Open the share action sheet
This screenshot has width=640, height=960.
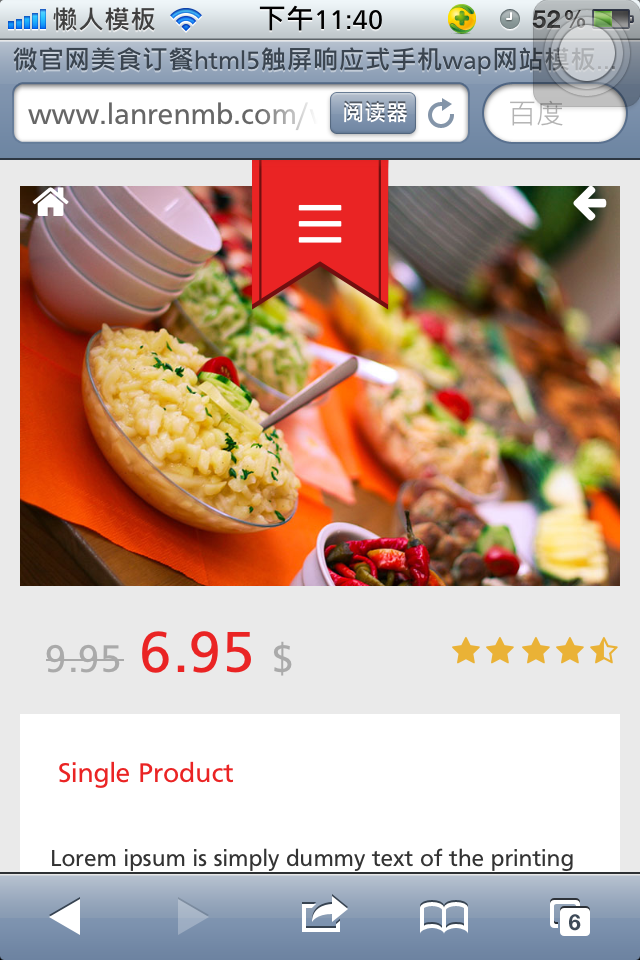pyautogui.click(x=324, y=915)
